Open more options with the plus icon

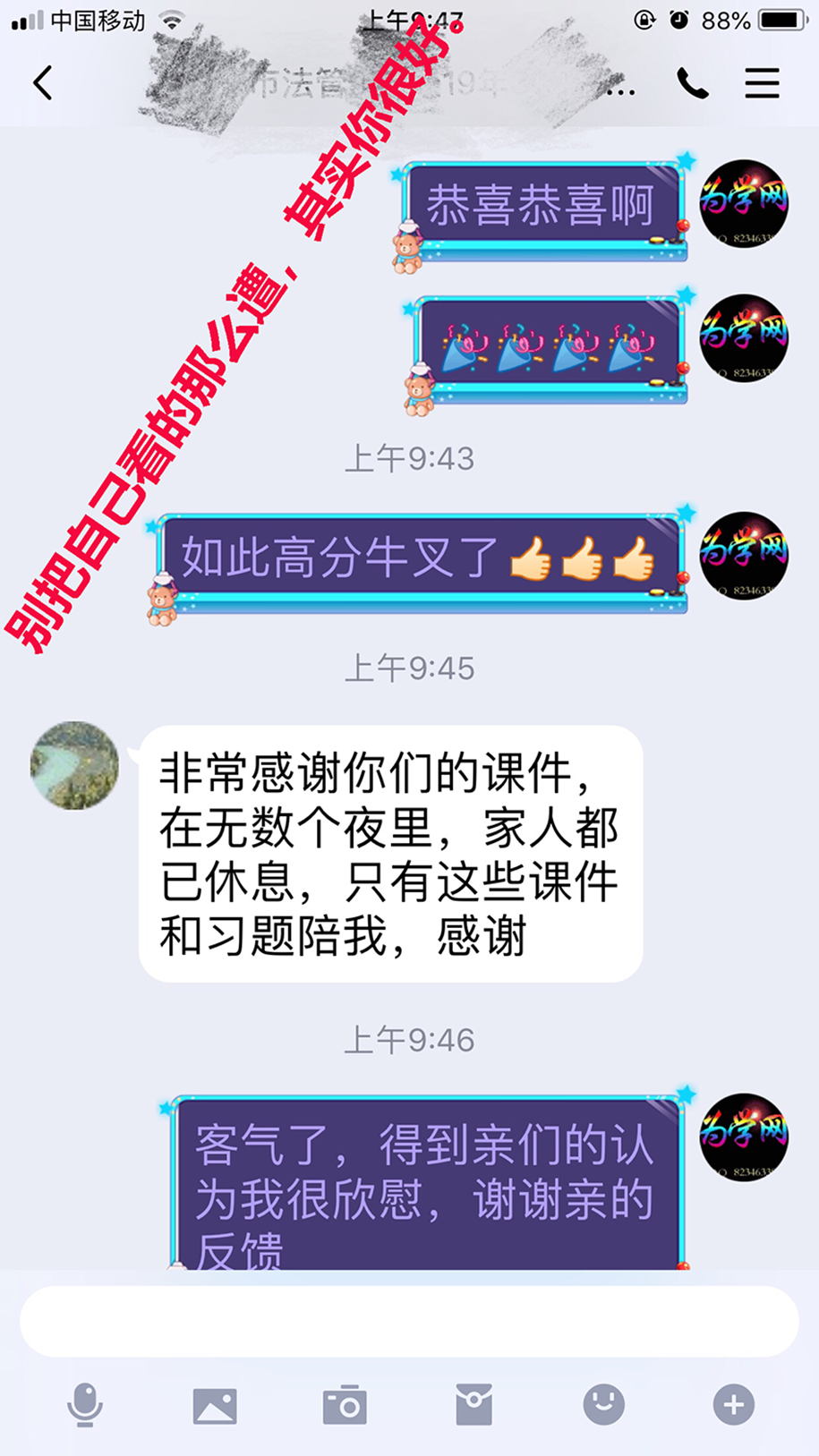pos(733,1405)
